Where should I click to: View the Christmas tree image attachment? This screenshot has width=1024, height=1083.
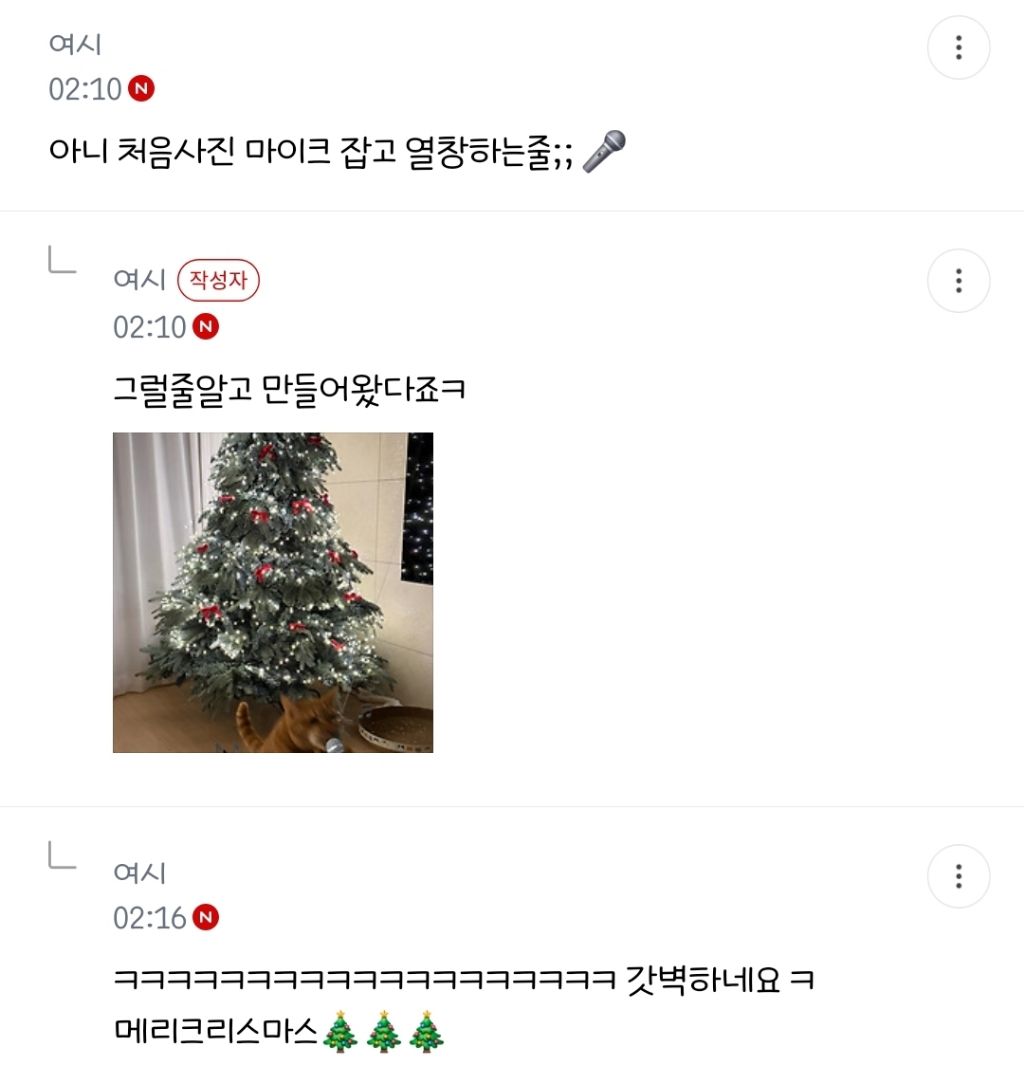pos(273,592)
